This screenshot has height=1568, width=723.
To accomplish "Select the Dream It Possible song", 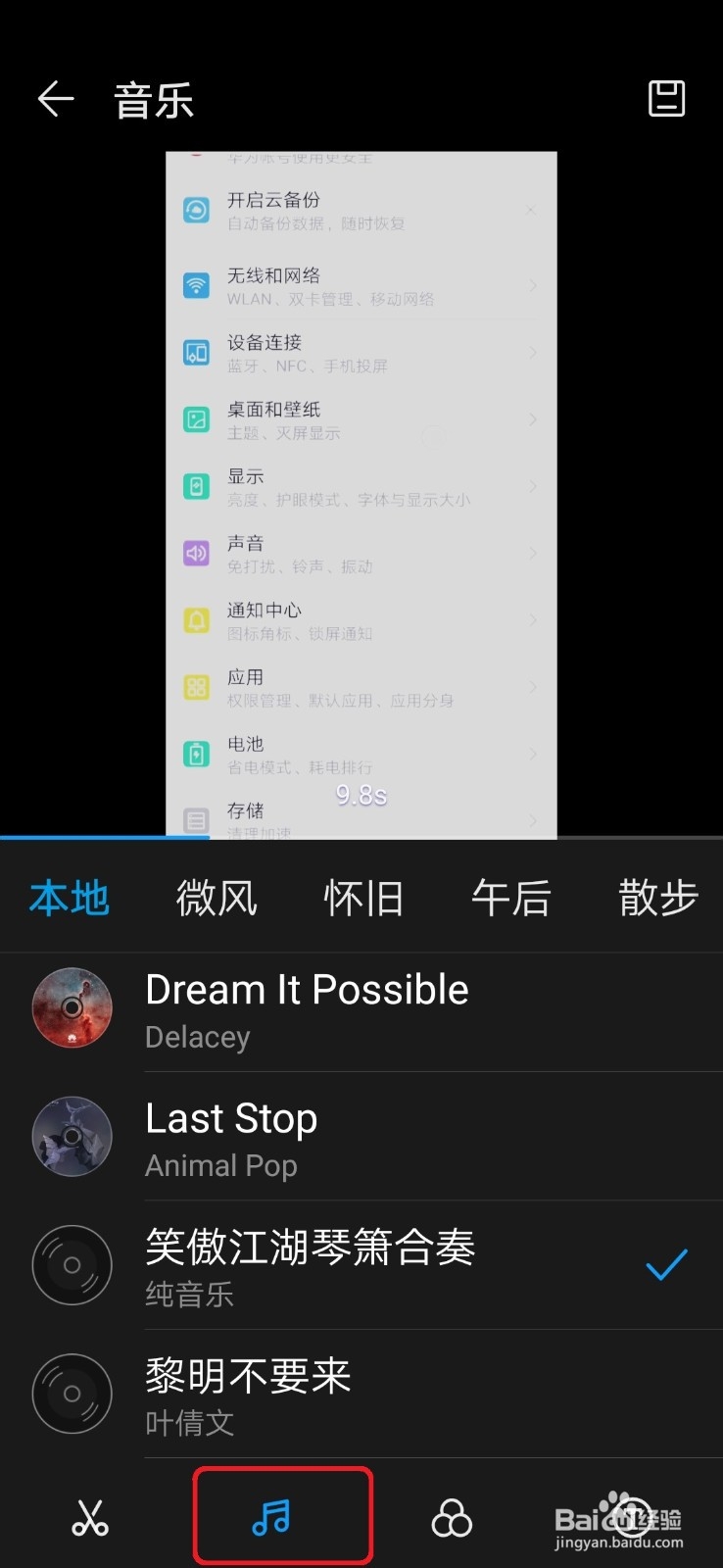I will coord(392,1007).
